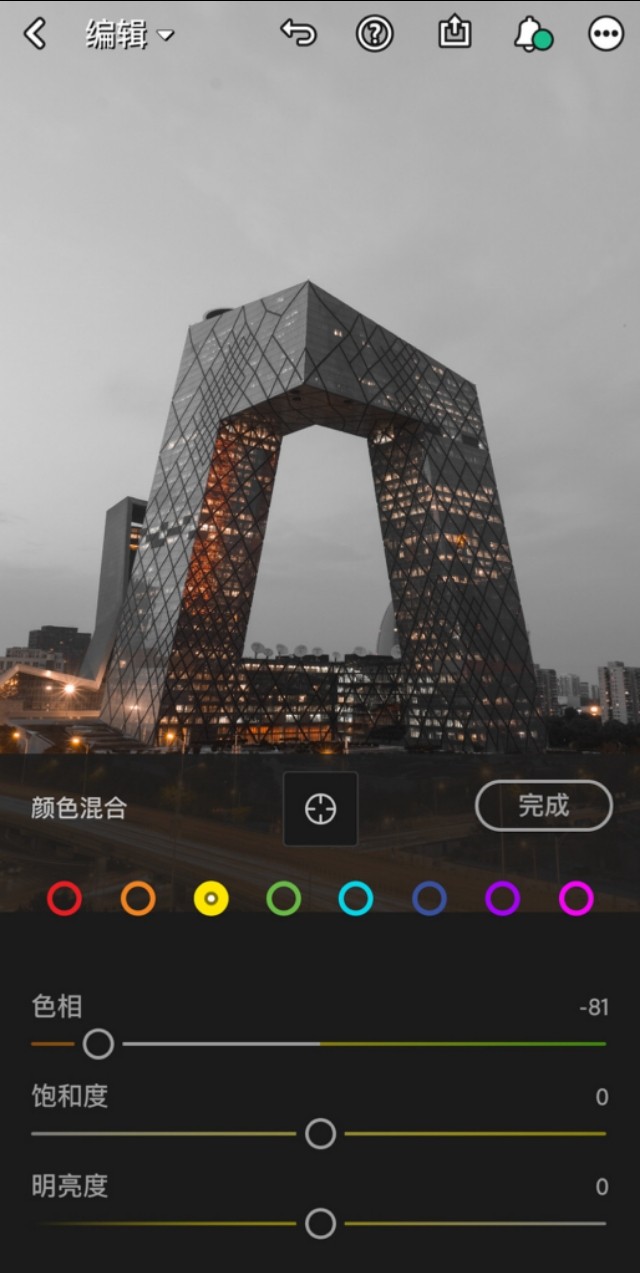Image resolution: width=640 pixels, height=1273 pixels.
Task: Share the edited photo
Action: pyautogui.click(x=454, y=33)
